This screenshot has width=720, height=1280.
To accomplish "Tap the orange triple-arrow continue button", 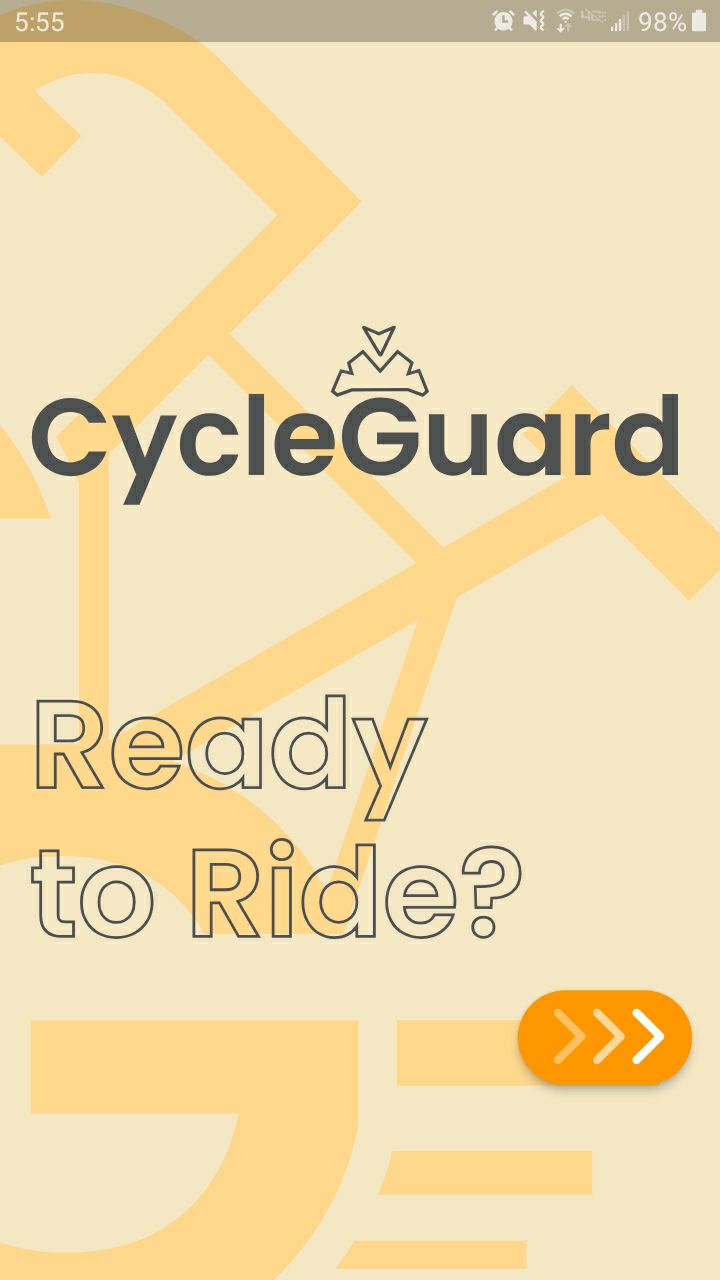I will point(605,1037).
